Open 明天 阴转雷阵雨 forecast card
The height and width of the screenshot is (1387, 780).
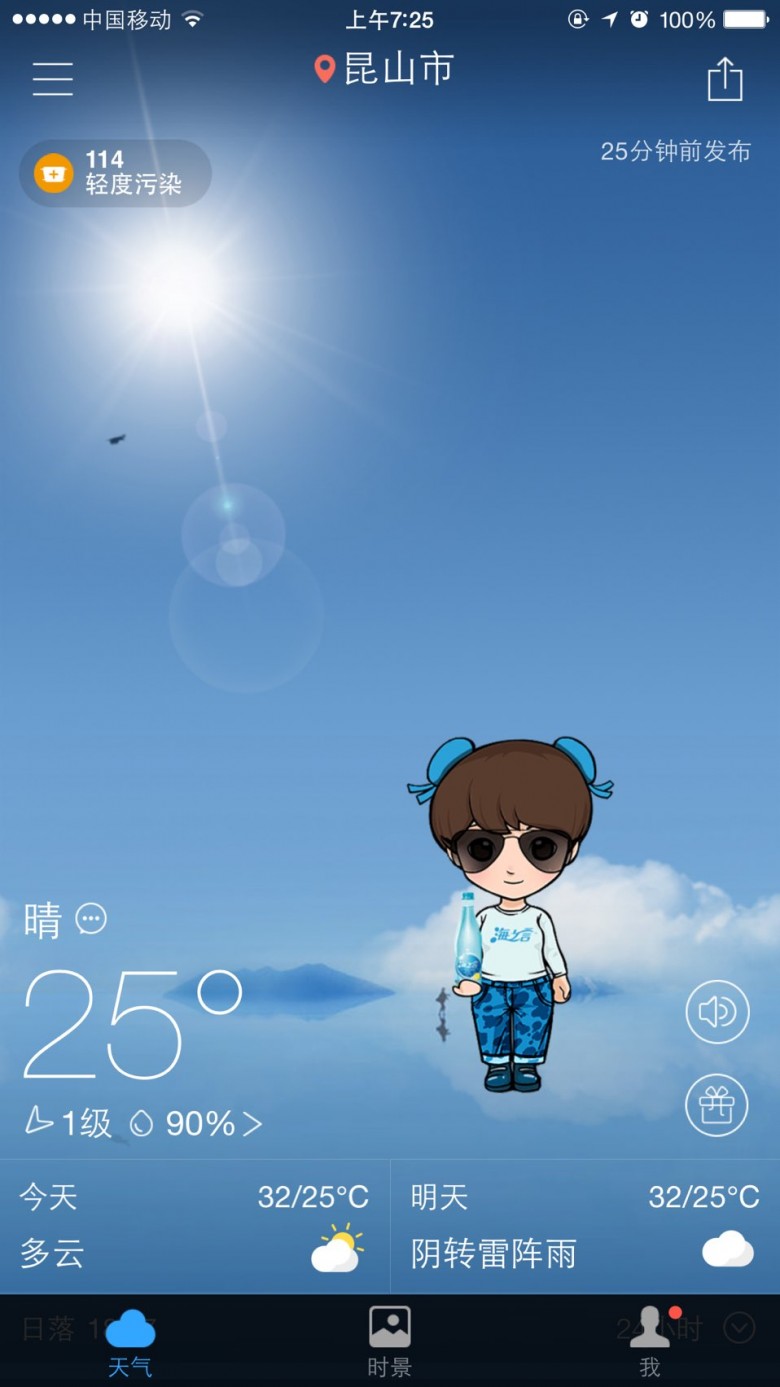click(585, 1226)
